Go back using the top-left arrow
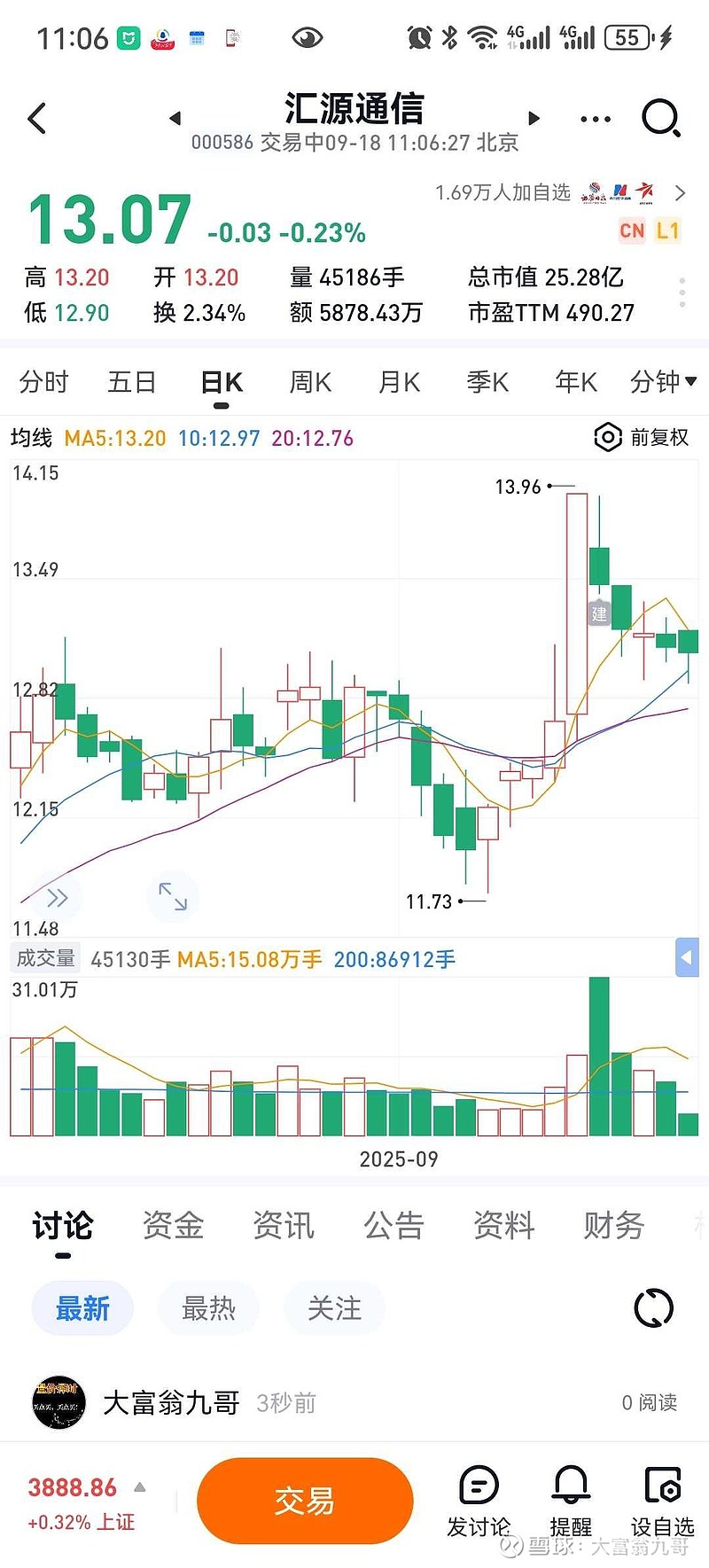 tap(37, 118)
